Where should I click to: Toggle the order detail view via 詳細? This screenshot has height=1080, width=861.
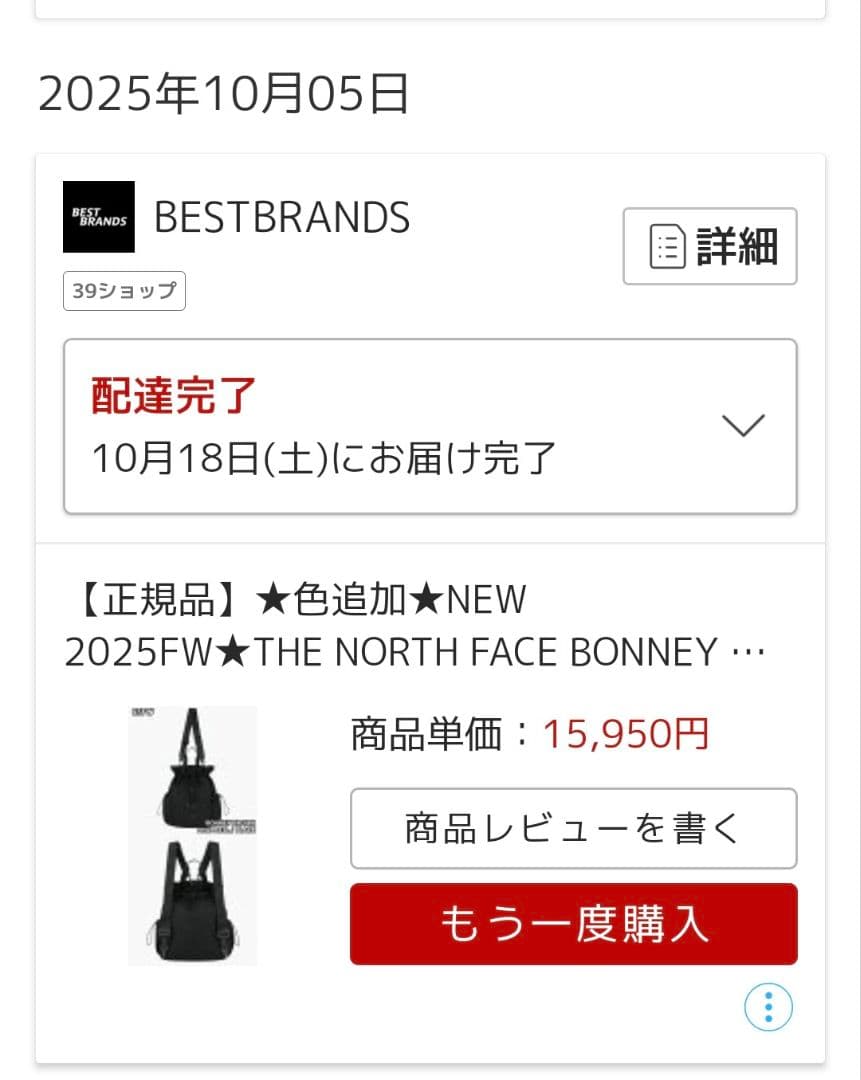pos(710,246)
